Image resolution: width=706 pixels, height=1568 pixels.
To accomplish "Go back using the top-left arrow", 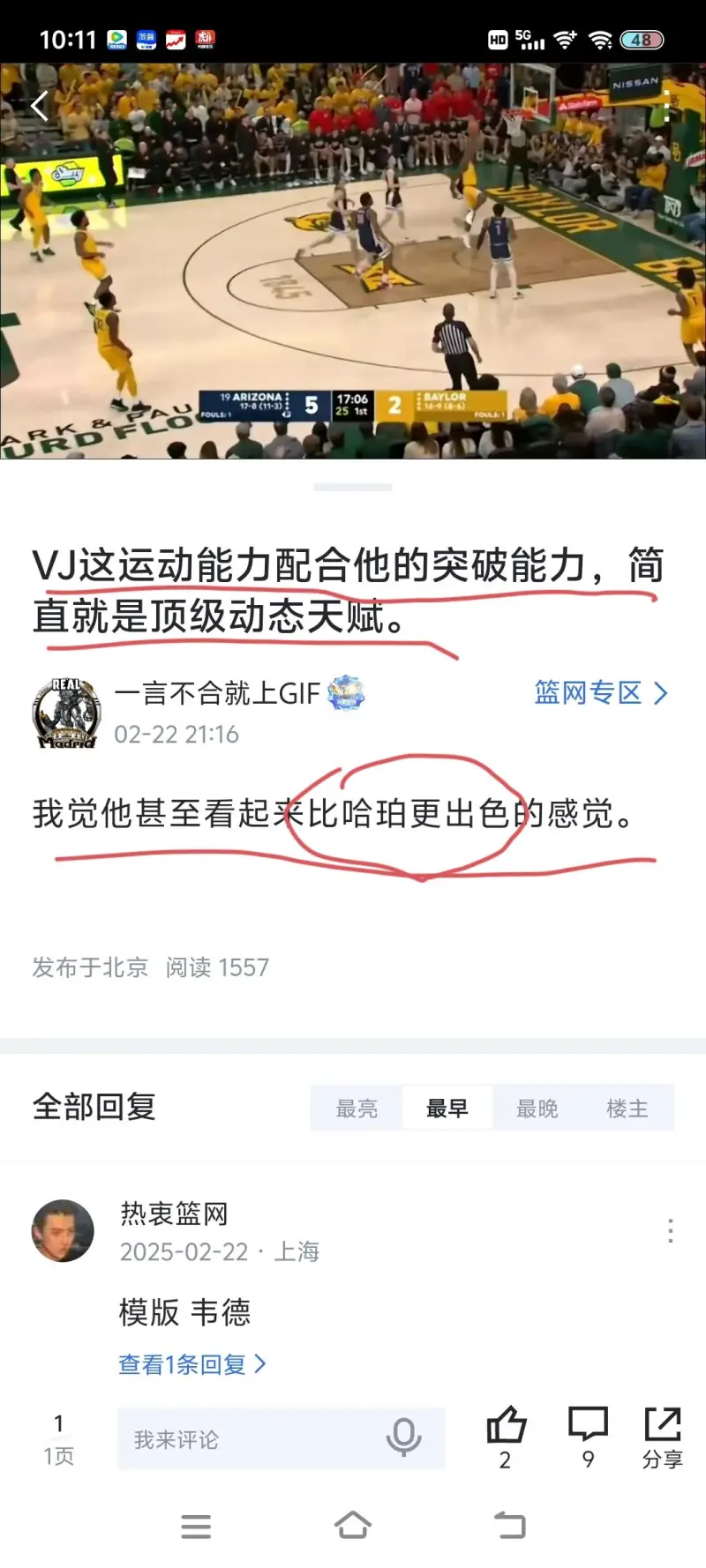I will [x=39, y=107].
